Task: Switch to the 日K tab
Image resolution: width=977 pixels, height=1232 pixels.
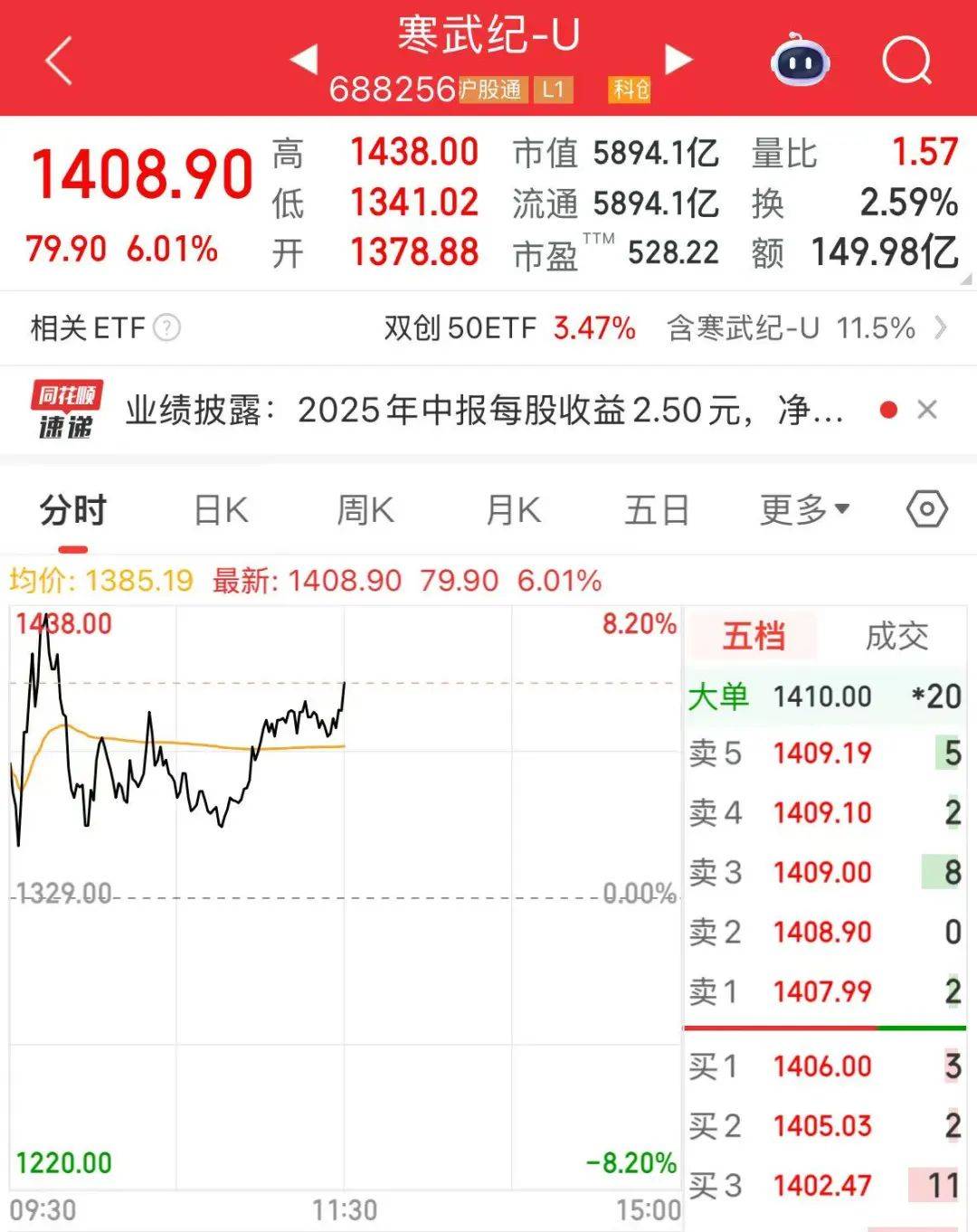Action: (219, 510)
